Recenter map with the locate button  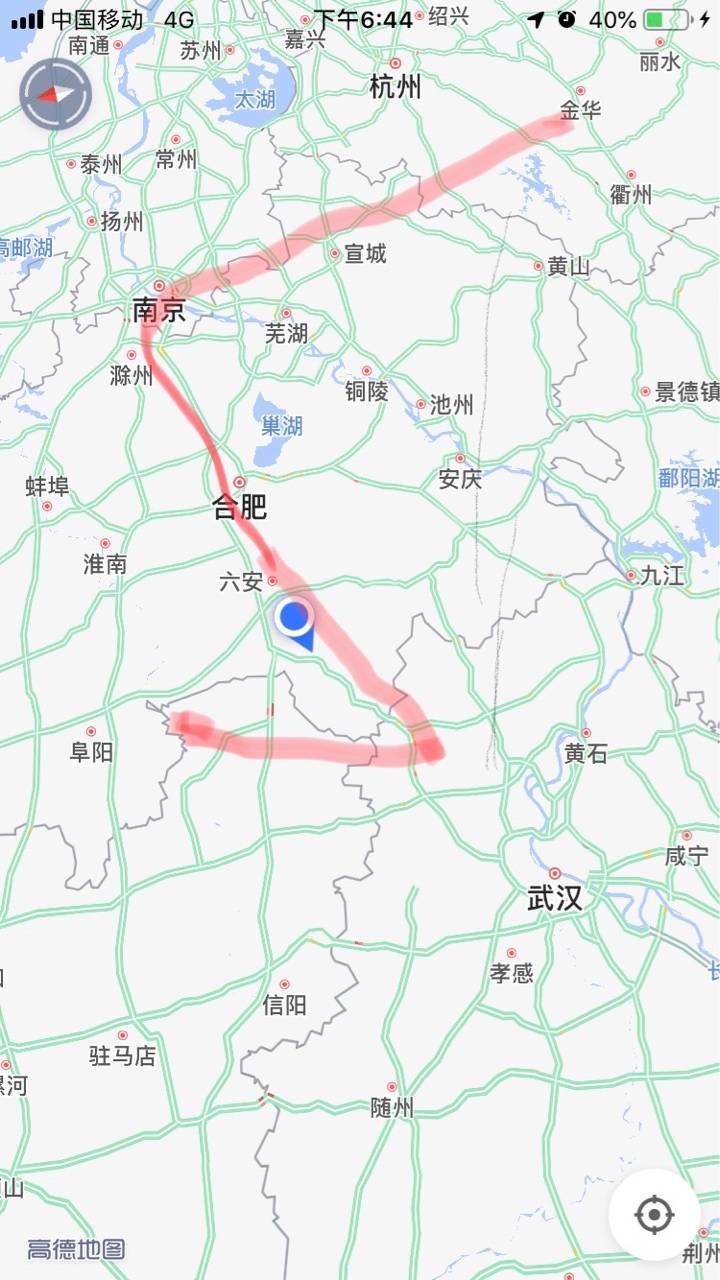coord(654,1214)
